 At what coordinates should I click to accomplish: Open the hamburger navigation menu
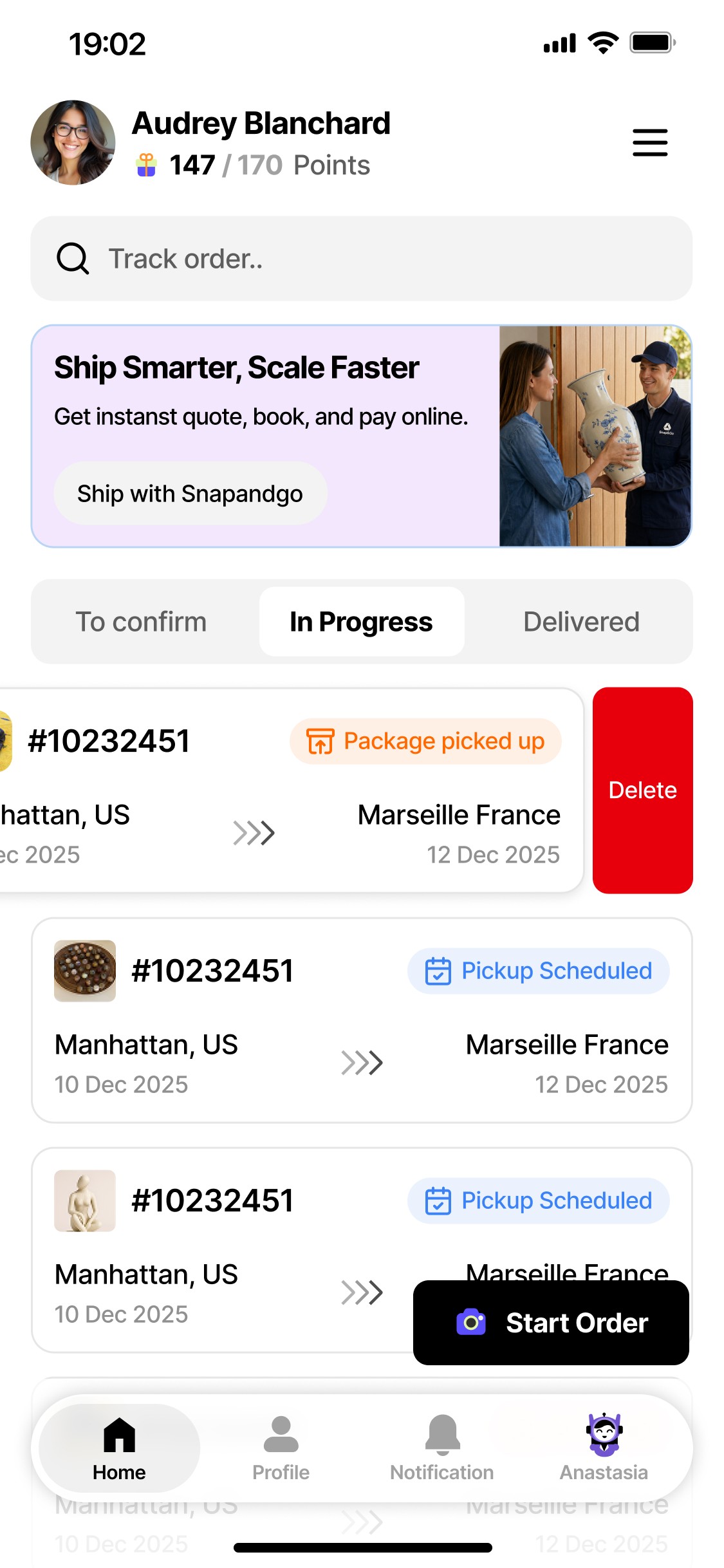click(649, 143)
